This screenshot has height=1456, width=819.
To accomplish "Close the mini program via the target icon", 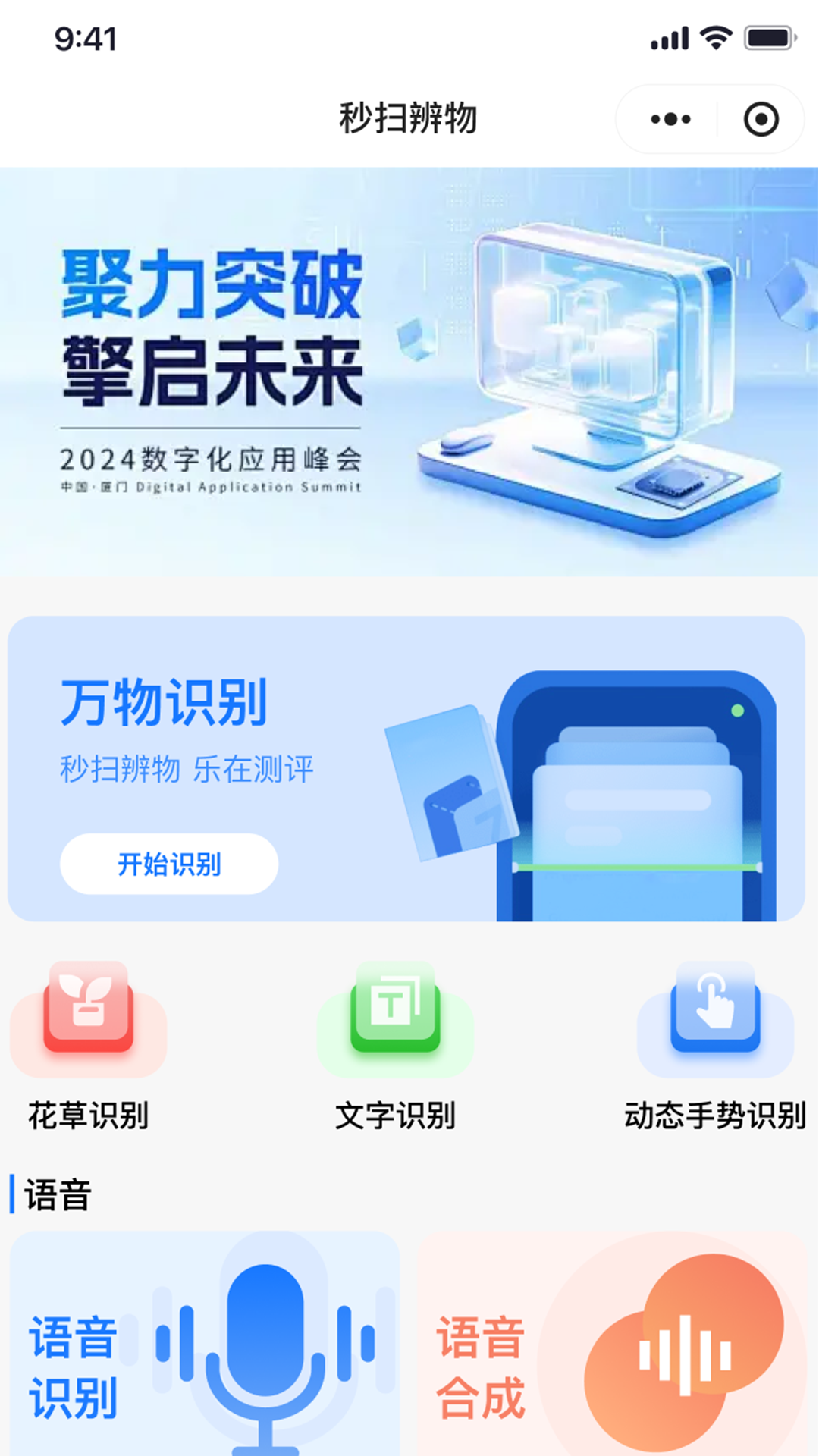I will coord(761,119).
